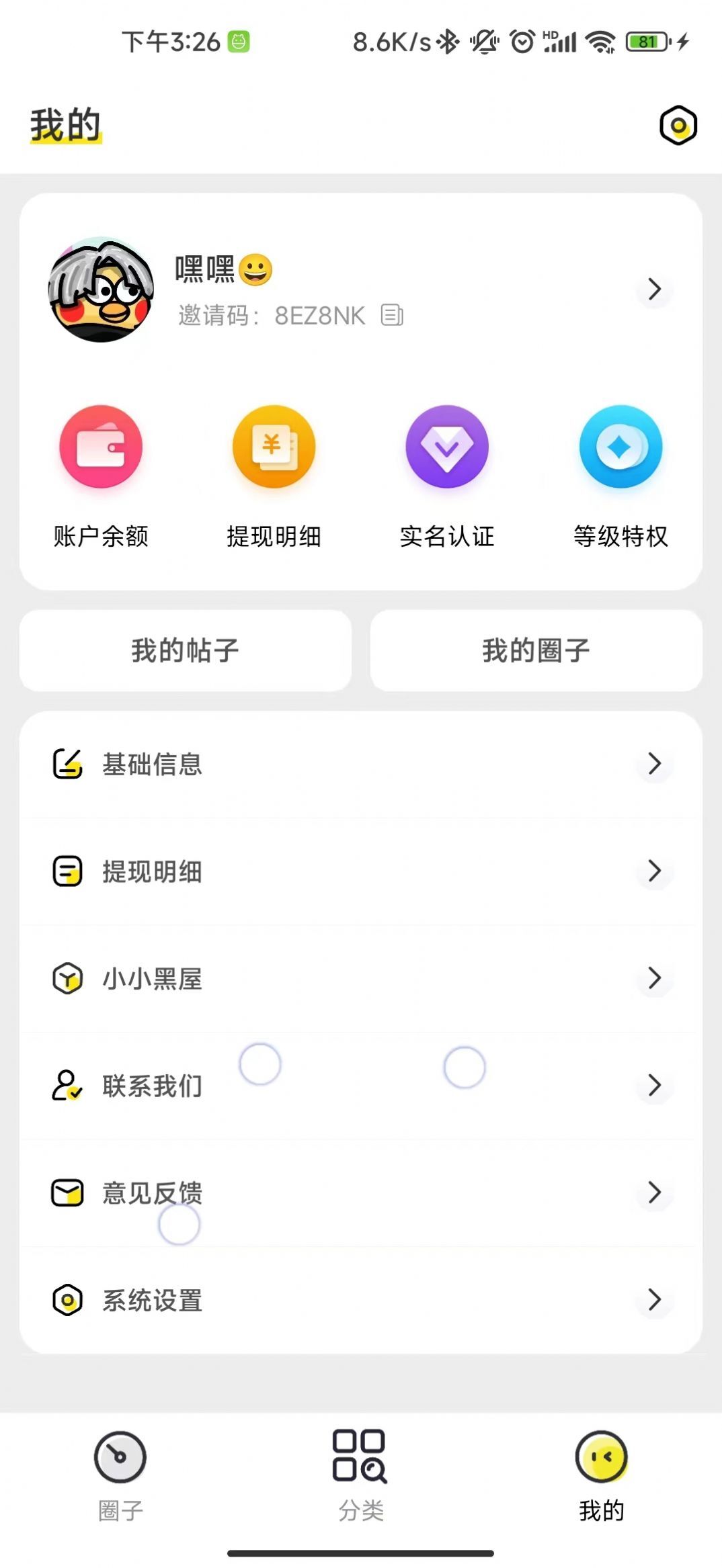The height and width of the screenshot is (1568, 722).
Task: Tap the 意见反馈 envelope icon
Action: point(65,1192)
